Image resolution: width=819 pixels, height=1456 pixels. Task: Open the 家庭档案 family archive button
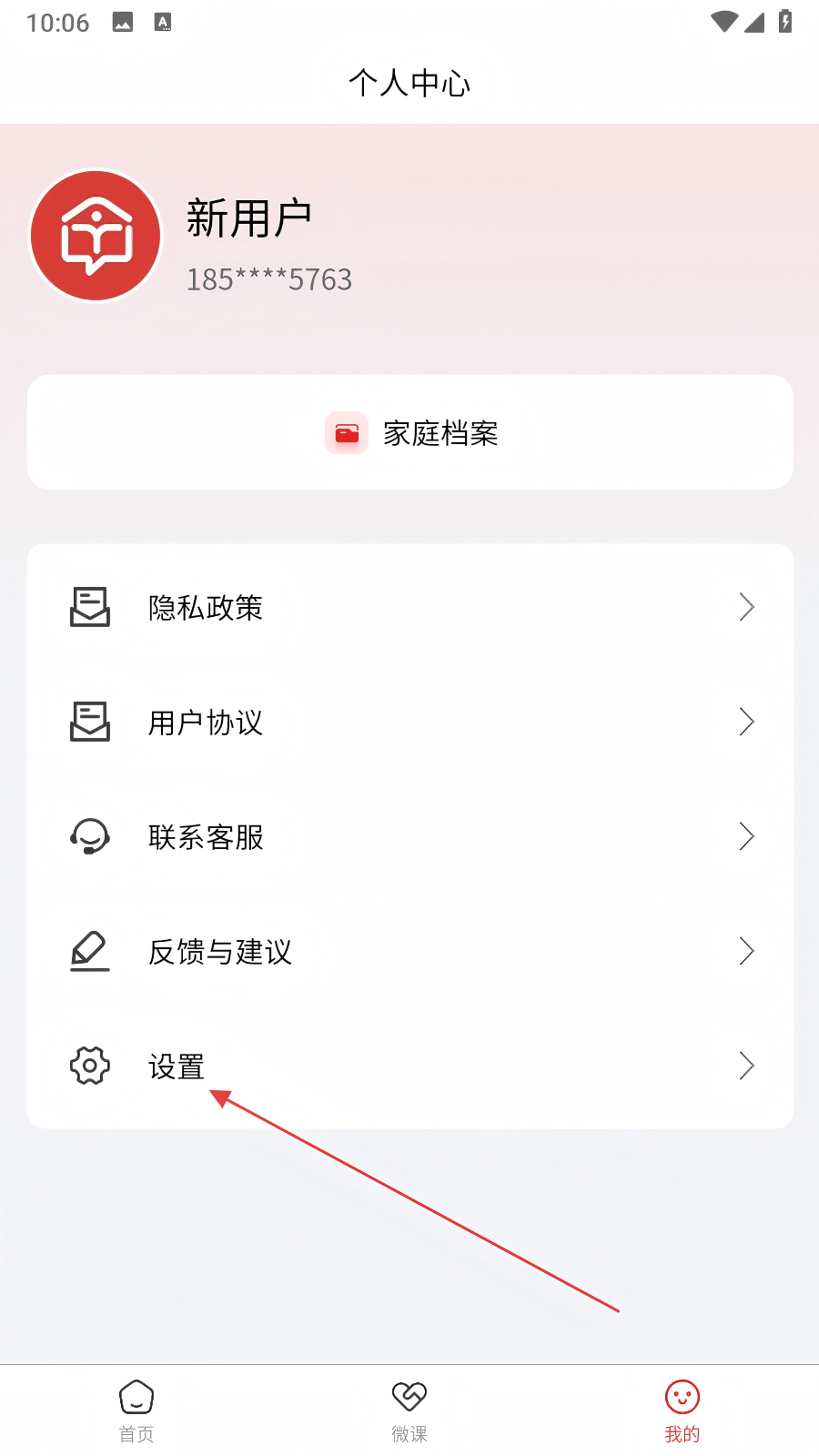(x=410, y=432)
